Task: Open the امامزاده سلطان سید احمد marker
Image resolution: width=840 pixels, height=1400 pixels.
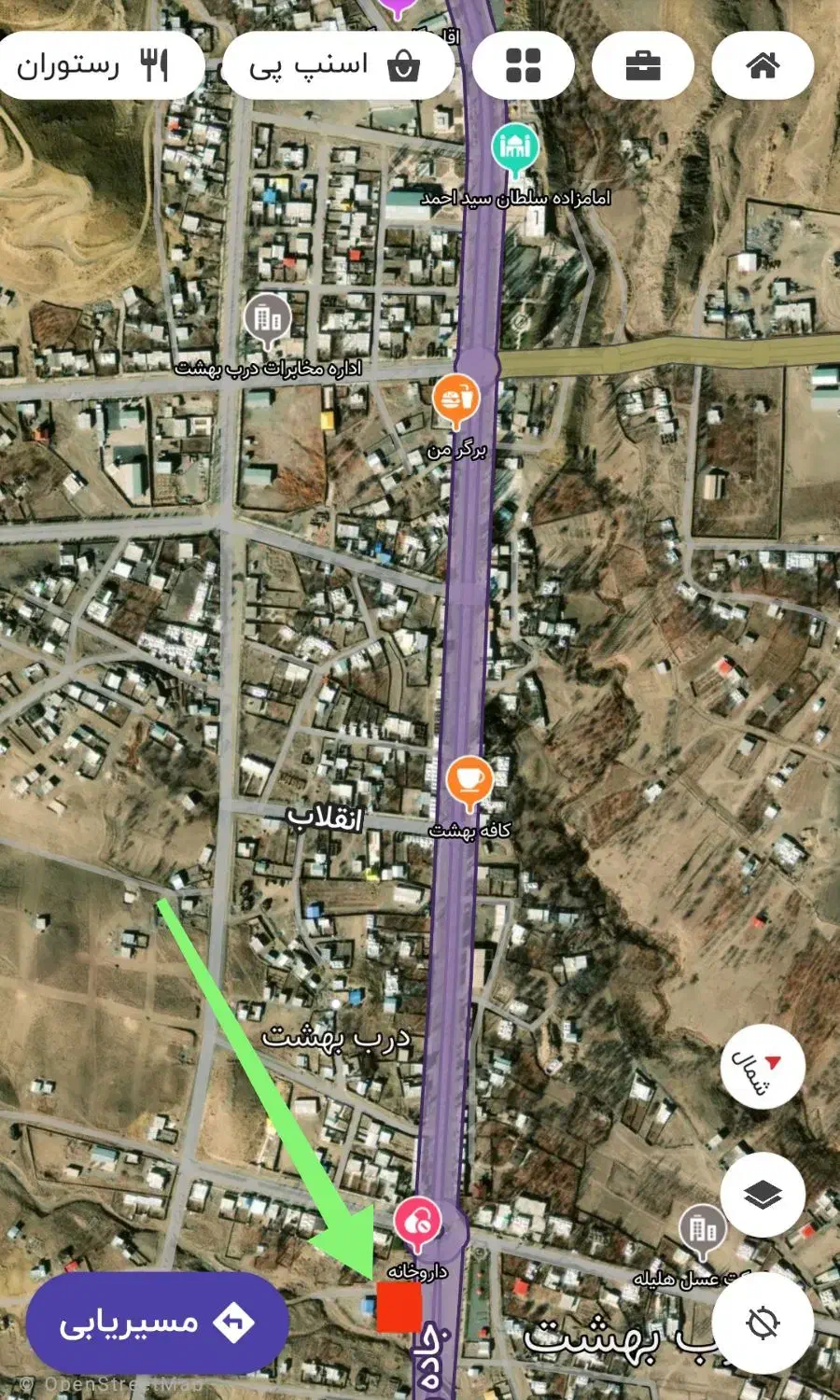Action: (516, 147)
